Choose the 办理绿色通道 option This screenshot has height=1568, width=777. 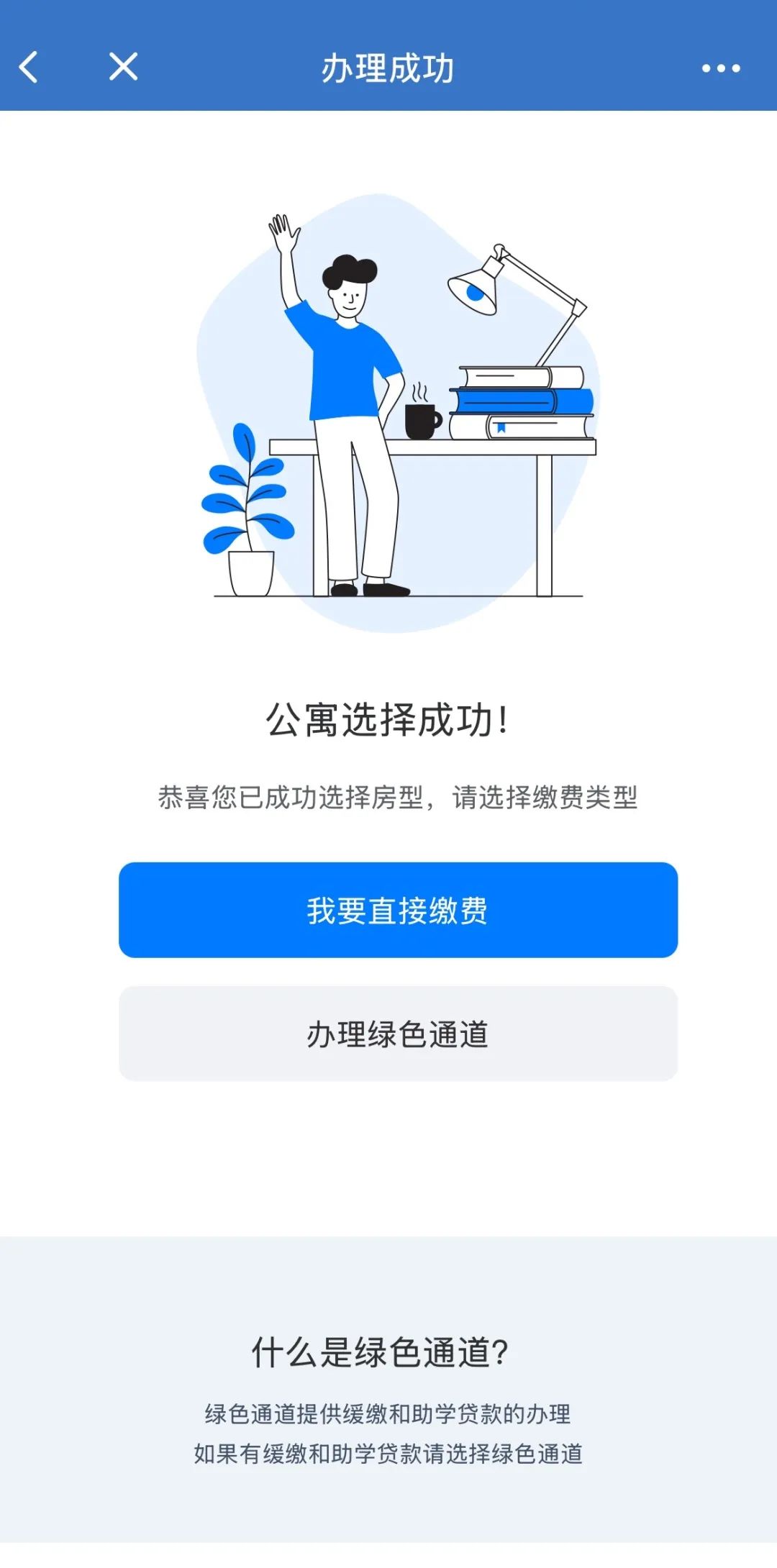tap(398, 1034)
